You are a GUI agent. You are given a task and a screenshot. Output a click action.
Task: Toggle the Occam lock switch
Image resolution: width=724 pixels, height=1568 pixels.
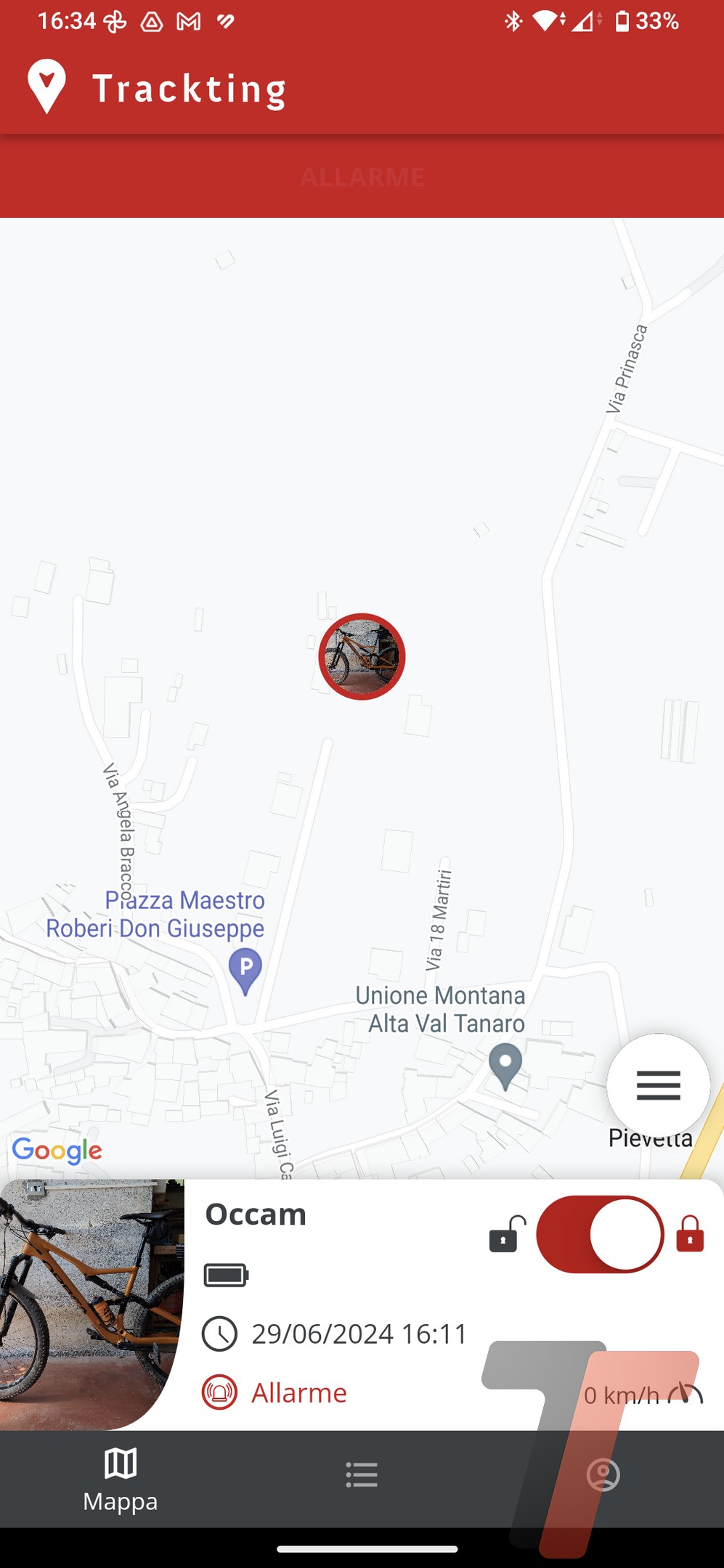tap(599, 1234)
